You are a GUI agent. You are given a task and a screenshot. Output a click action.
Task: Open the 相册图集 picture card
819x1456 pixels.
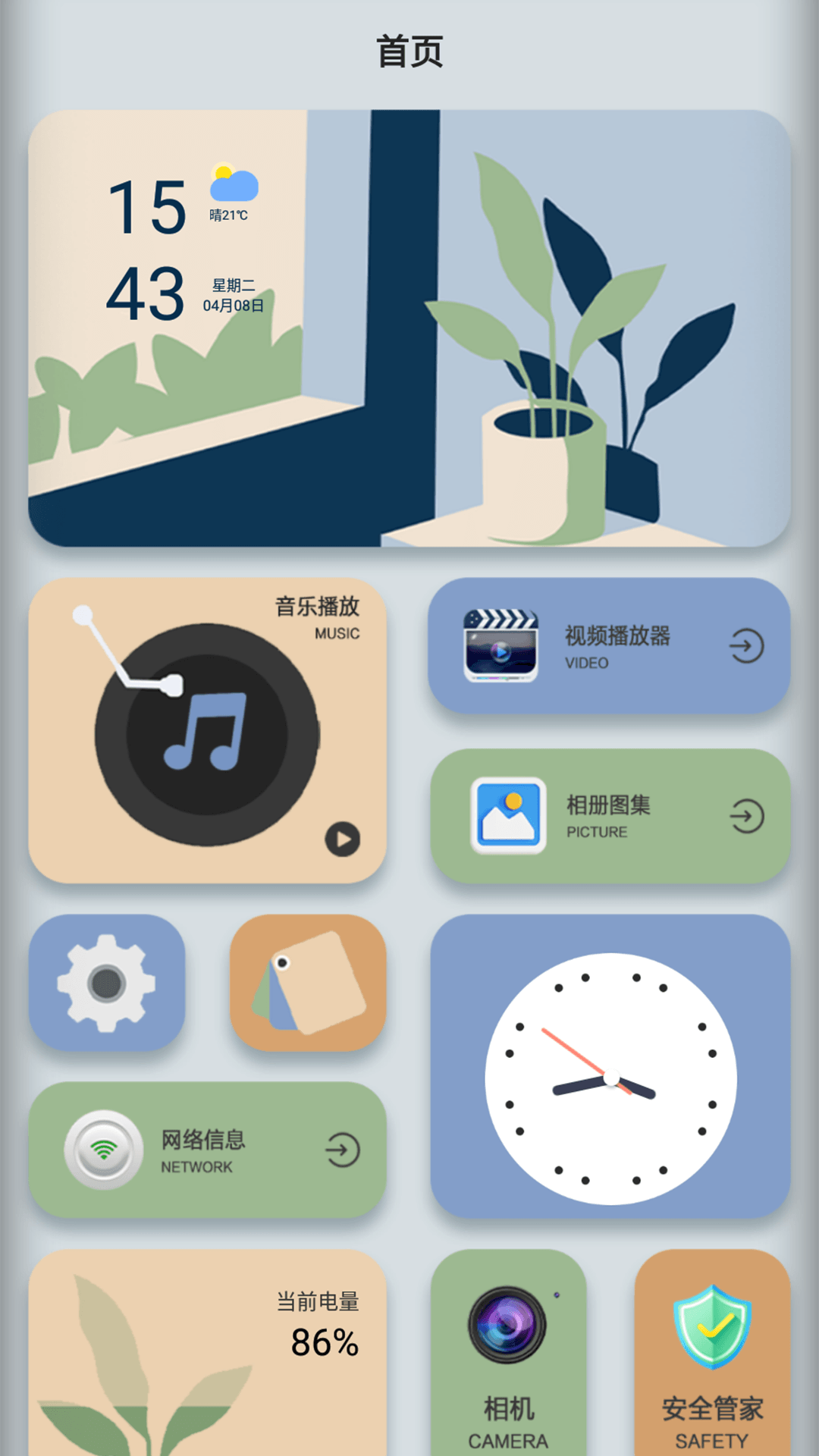pyautogui.click(x=610, y=816)
